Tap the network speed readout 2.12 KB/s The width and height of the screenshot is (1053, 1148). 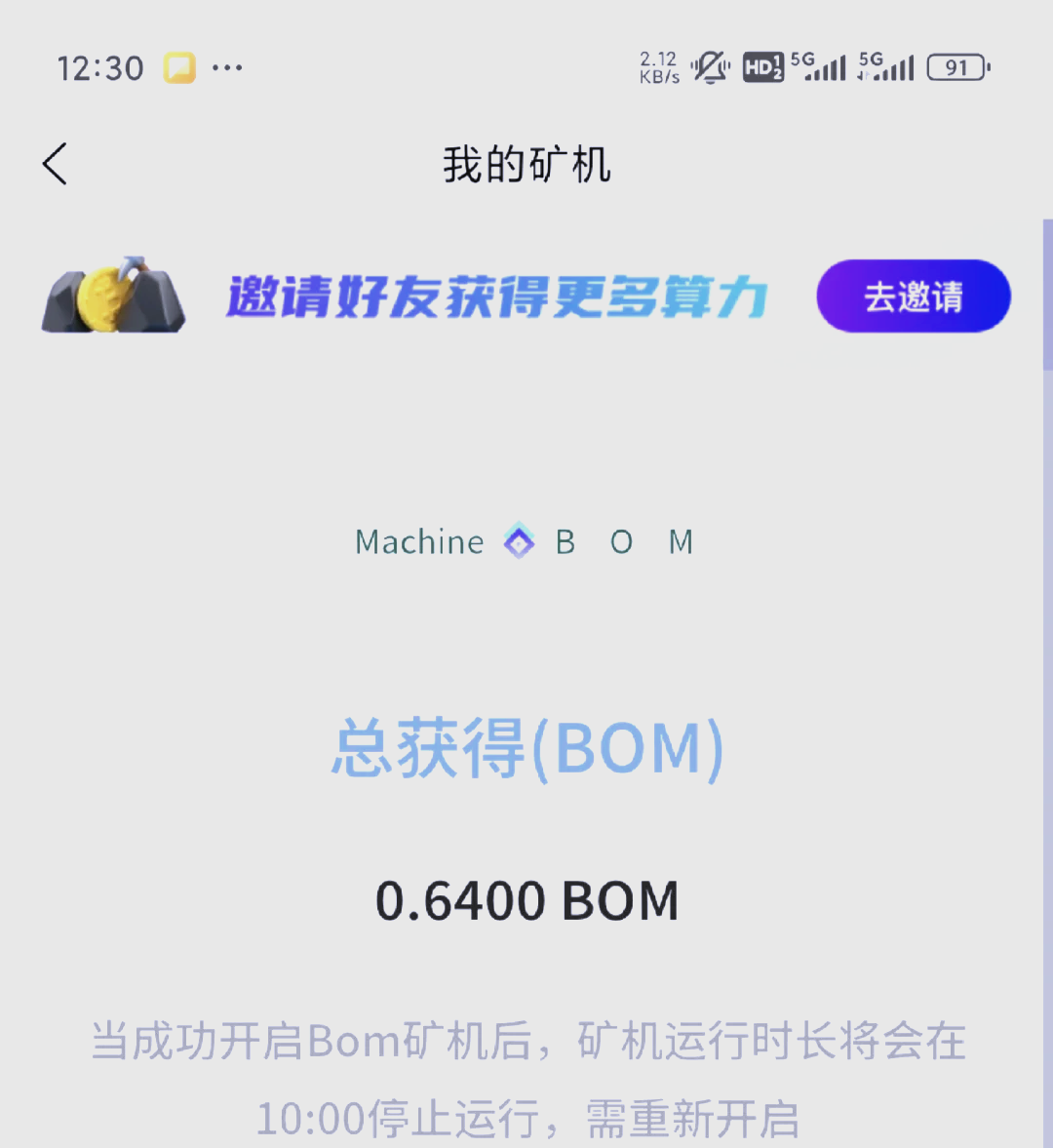[x=655, y=66]
